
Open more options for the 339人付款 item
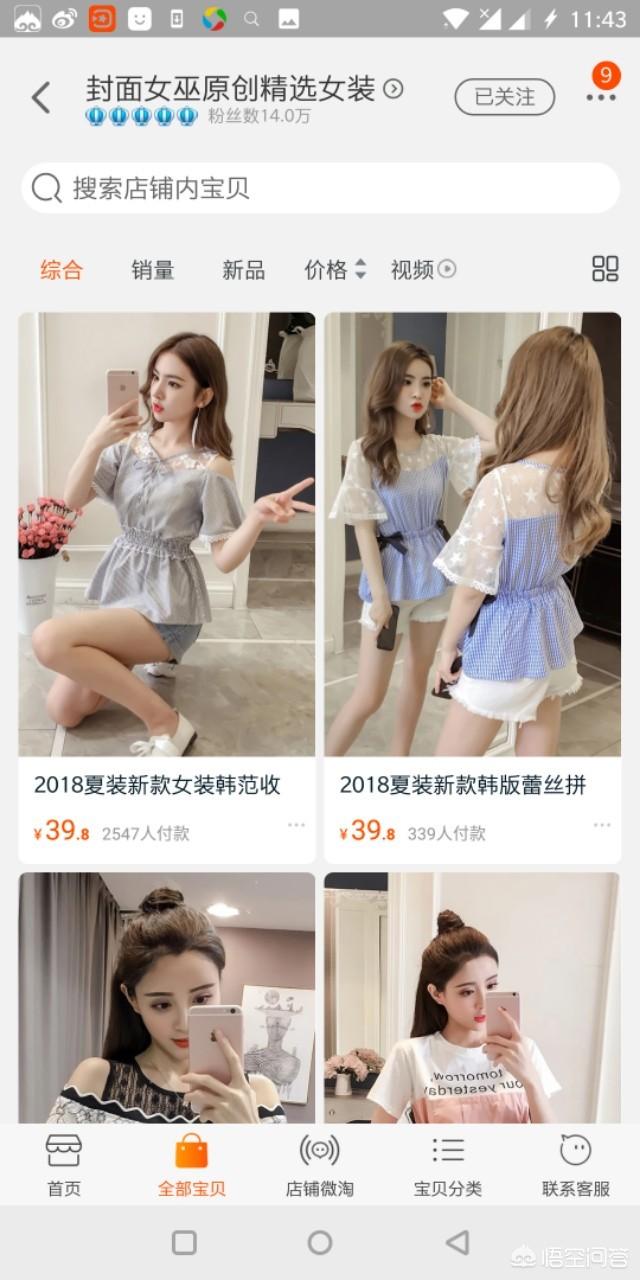tap(602, 825)
